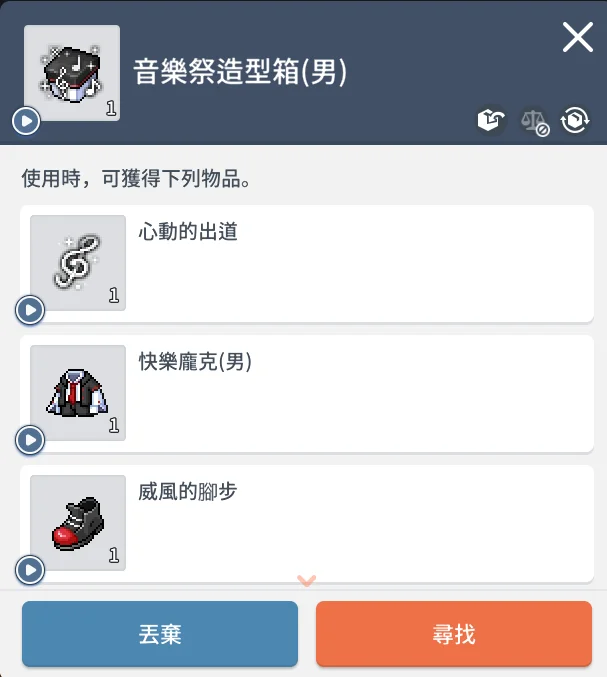Tap the scales trade-restriction icon
This screenshot has height=677, width=607.
click(534, 122)
